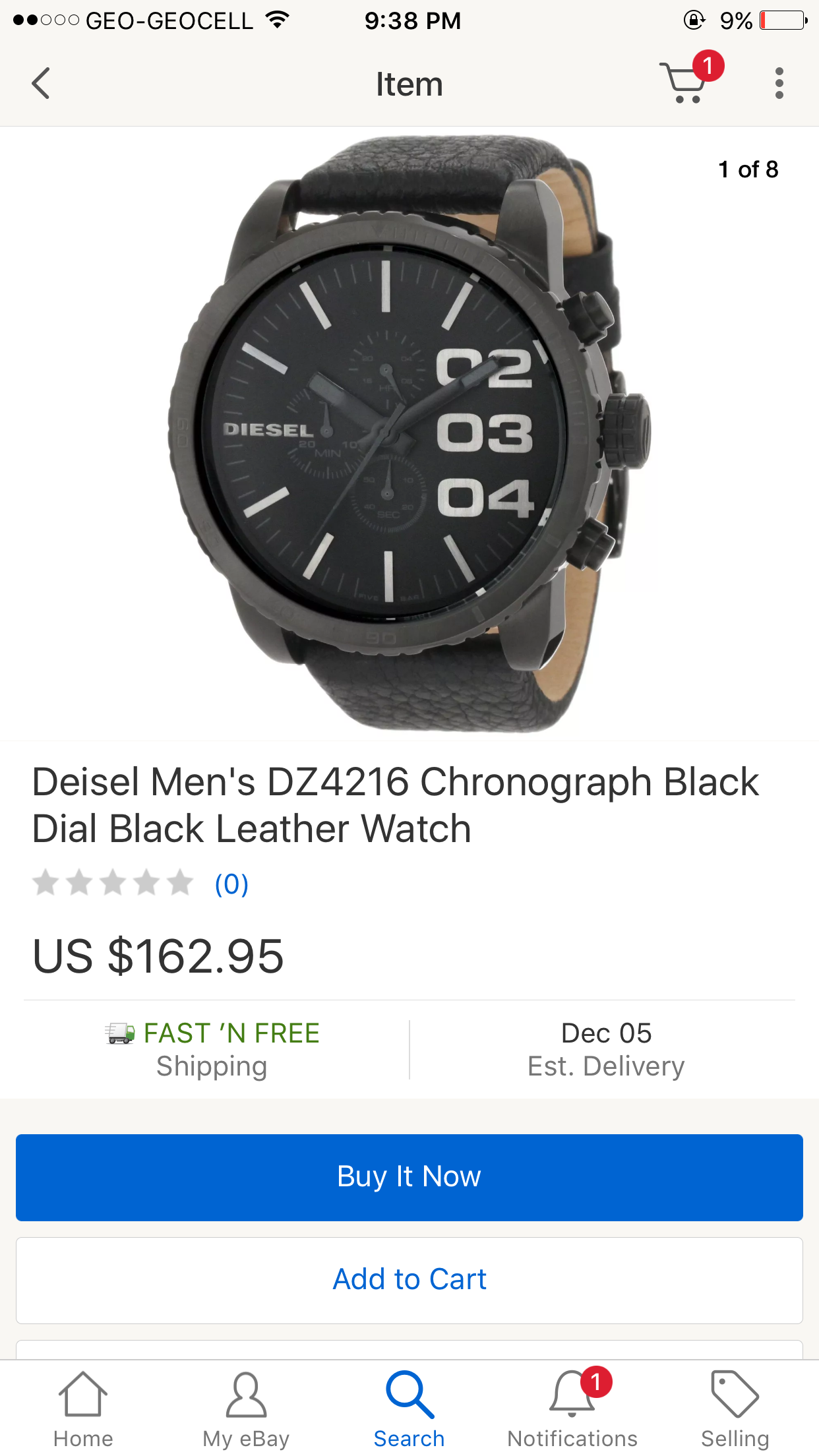
Task: Add the watch to cart
Action: tap(409, 1280)
